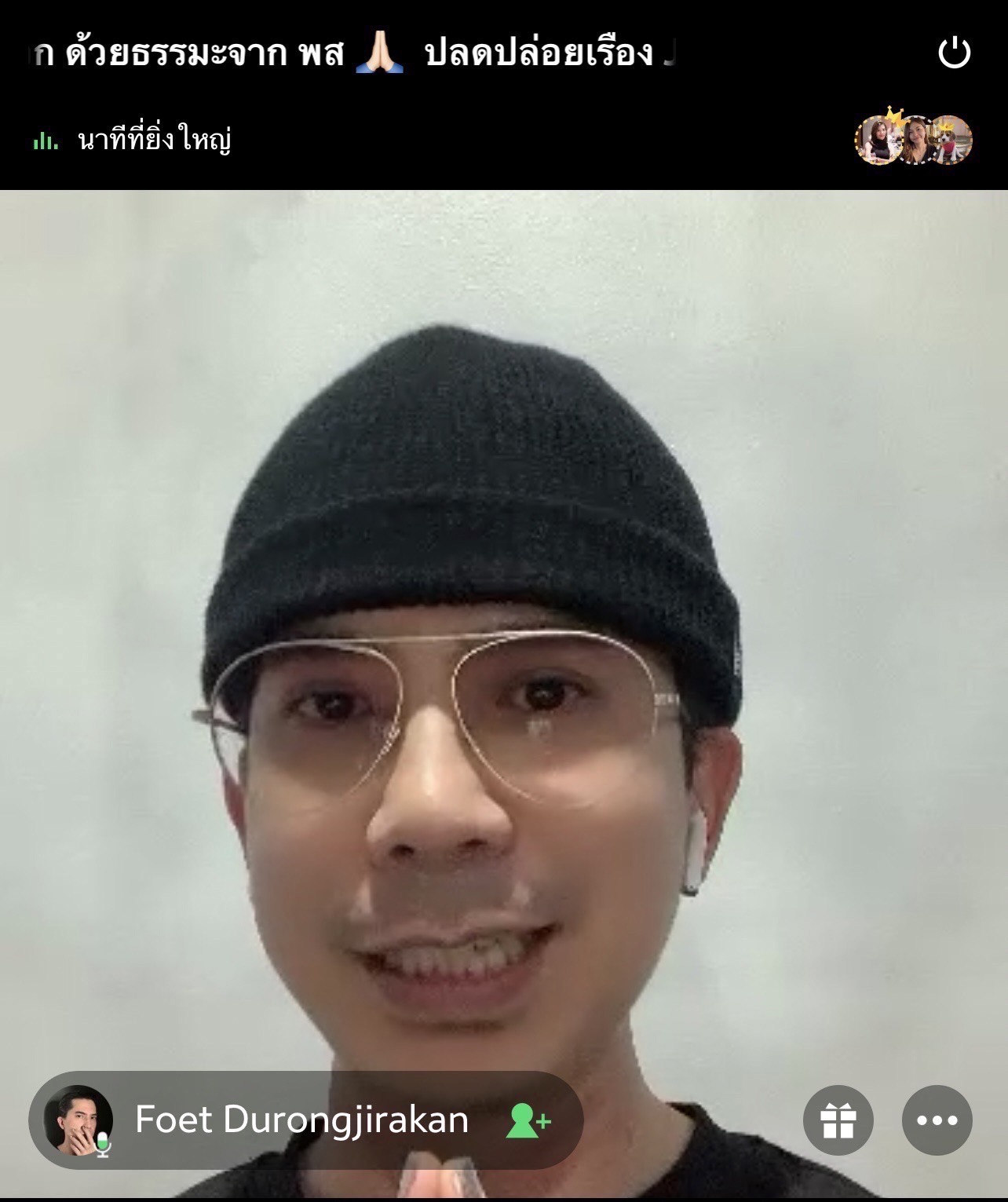Open Foet Durongjirakan's profile picture
This screenshot has width=1008, height=1202.
tap(79, 1120)
